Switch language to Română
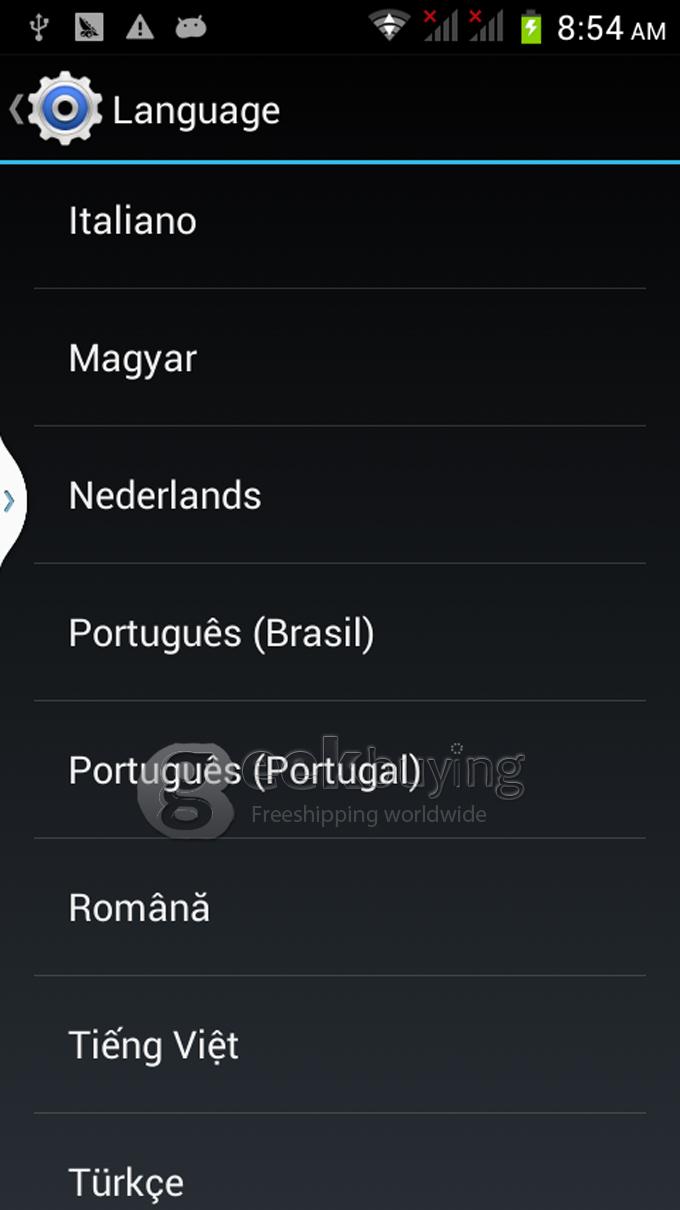This screenshot has width=680, height=1210. pos(340,907)
